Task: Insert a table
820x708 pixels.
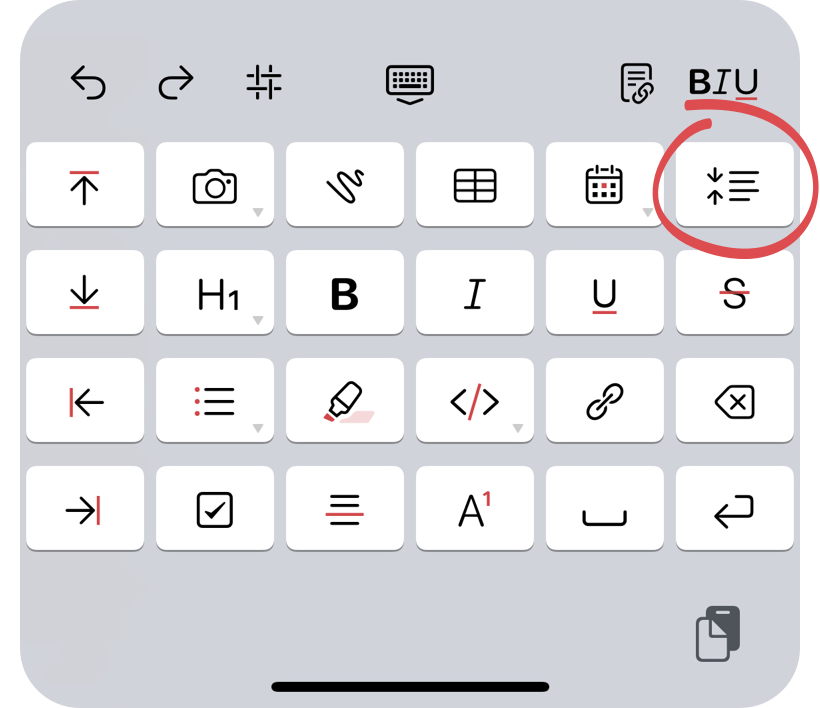Action: 475,186
